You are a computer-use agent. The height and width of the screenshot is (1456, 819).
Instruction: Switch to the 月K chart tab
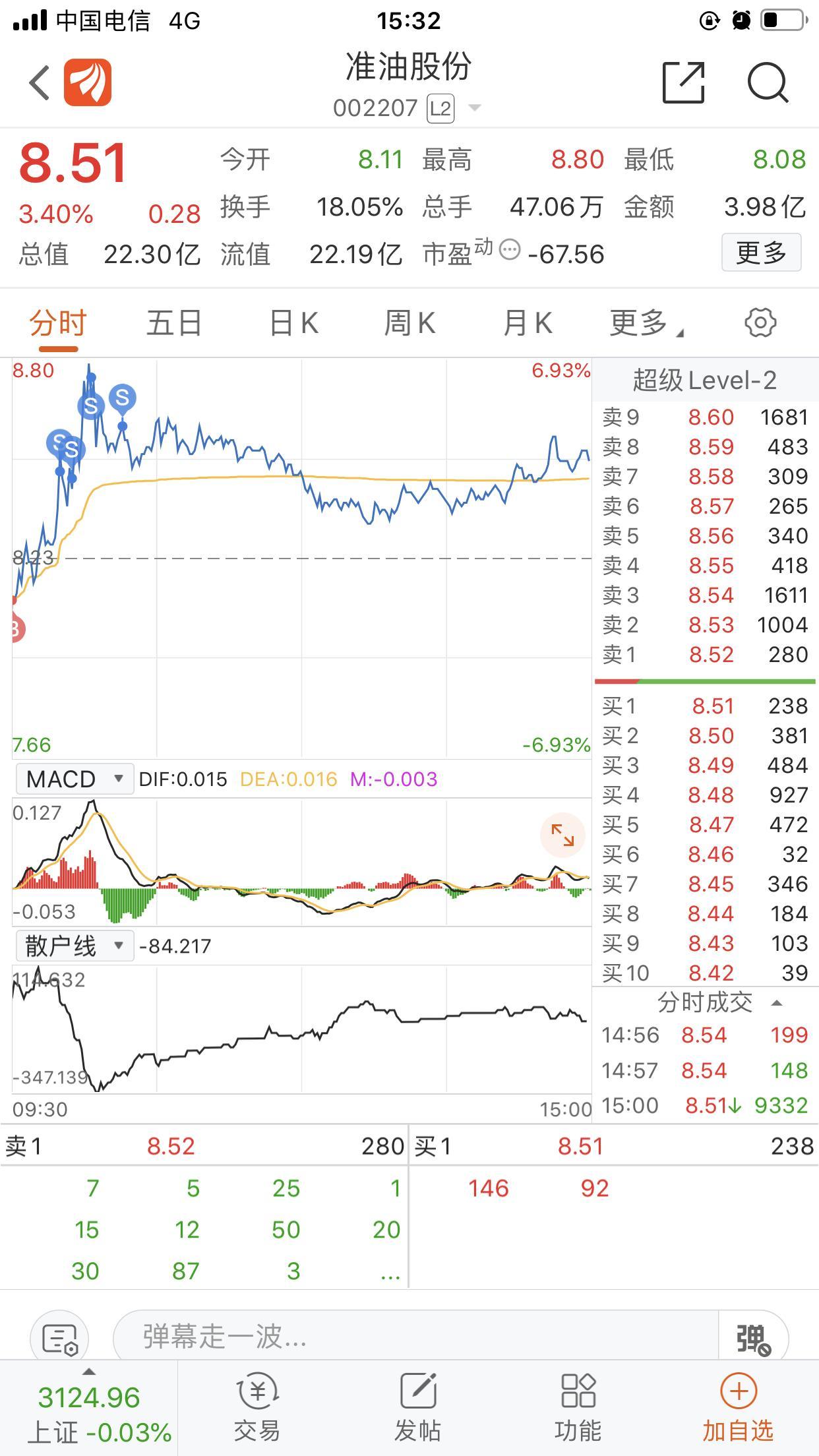[527, 323]
